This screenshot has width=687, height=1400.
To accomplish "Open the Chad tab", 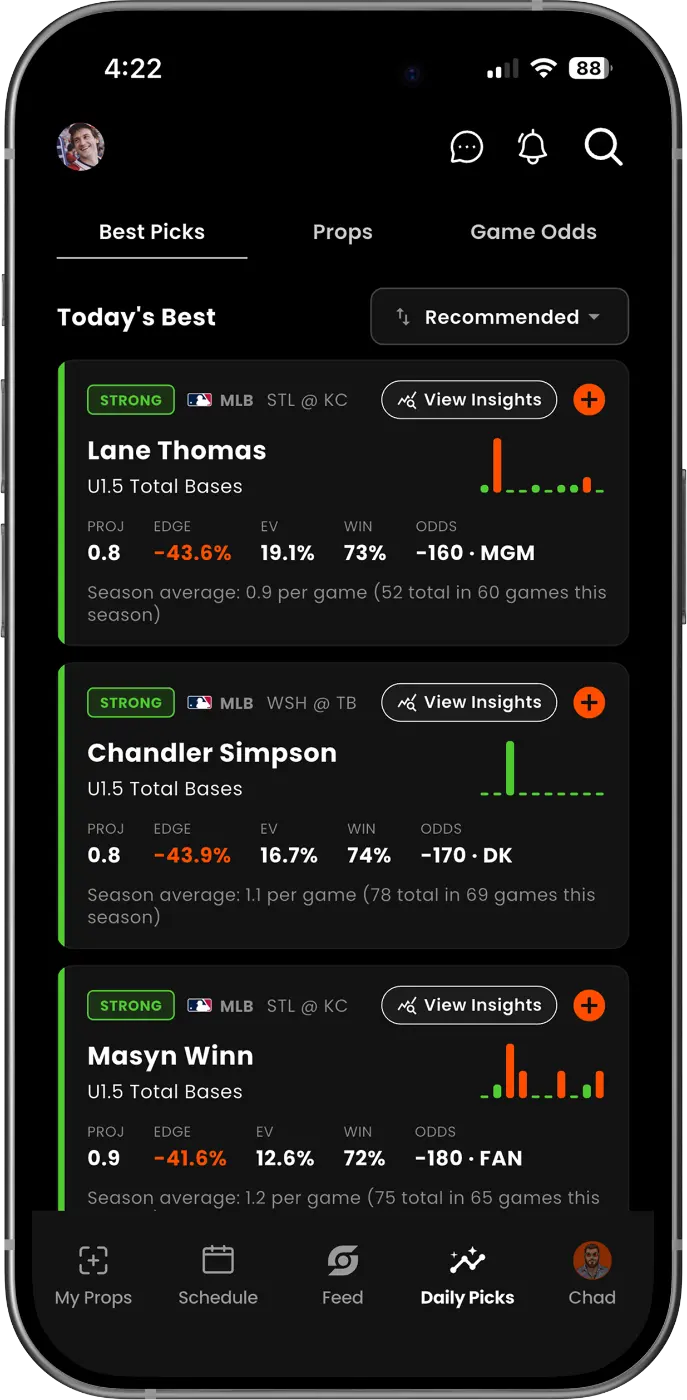I will [x=592, y=1276].
